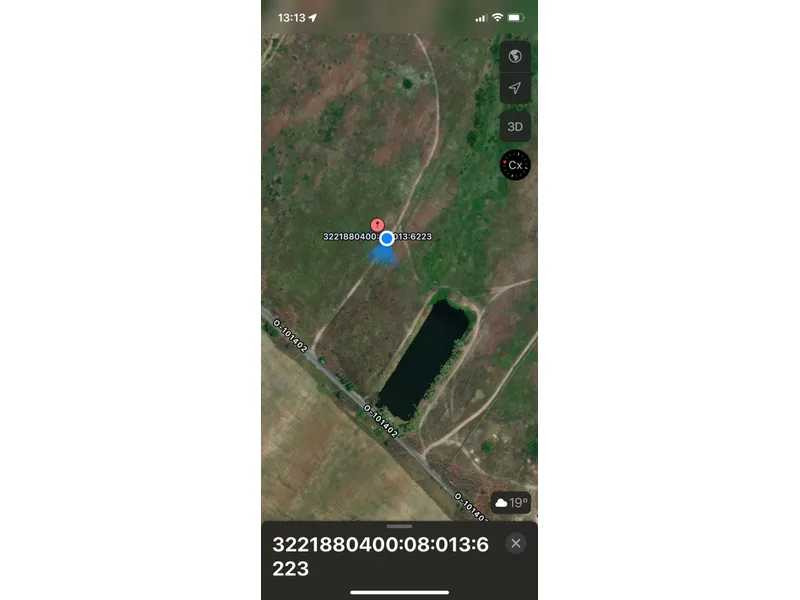Tap the location tracking arrow button

point(515,88)
